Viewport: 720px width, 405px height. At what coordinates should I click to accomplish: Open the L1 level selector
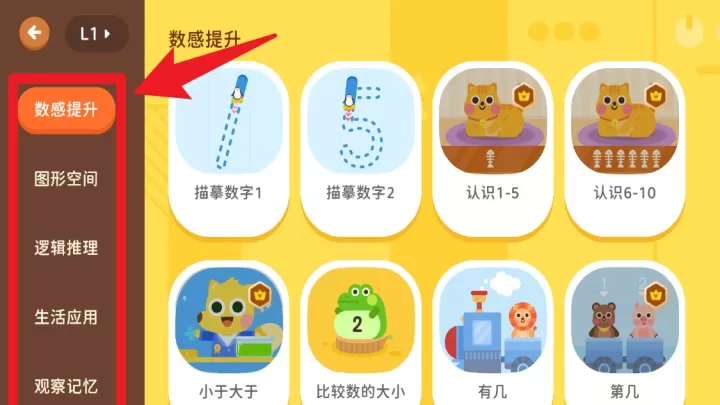pyautogui.click(x=95, y=33)
